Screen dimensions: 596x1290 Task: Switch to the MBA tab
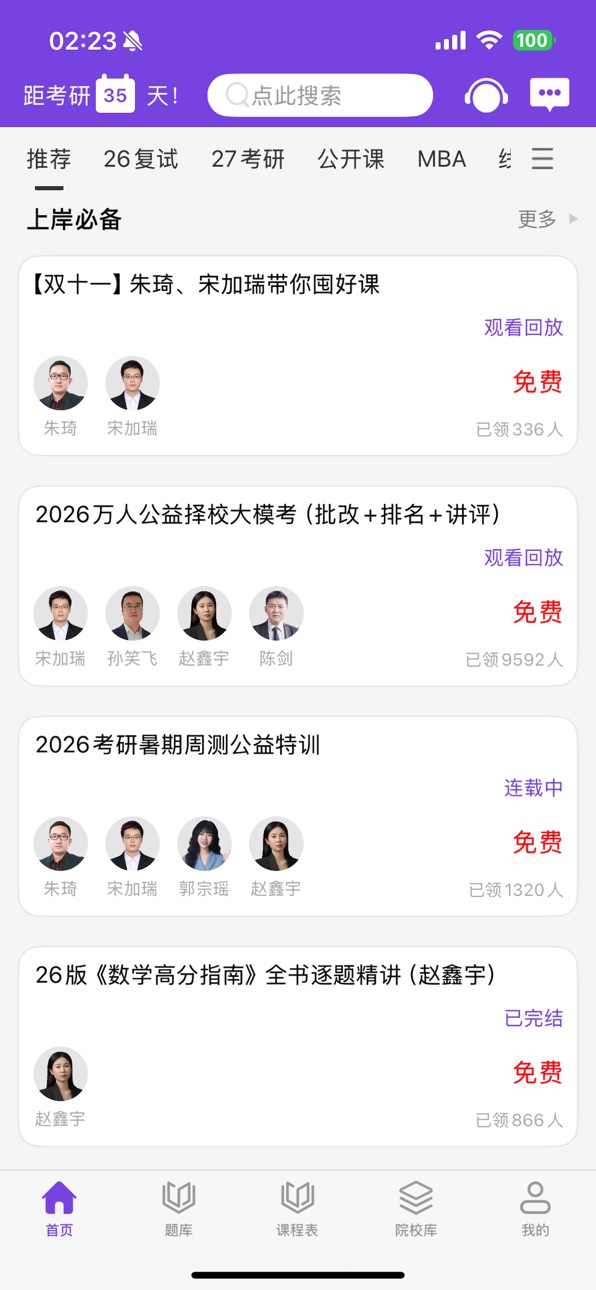[x=442, y=159]
